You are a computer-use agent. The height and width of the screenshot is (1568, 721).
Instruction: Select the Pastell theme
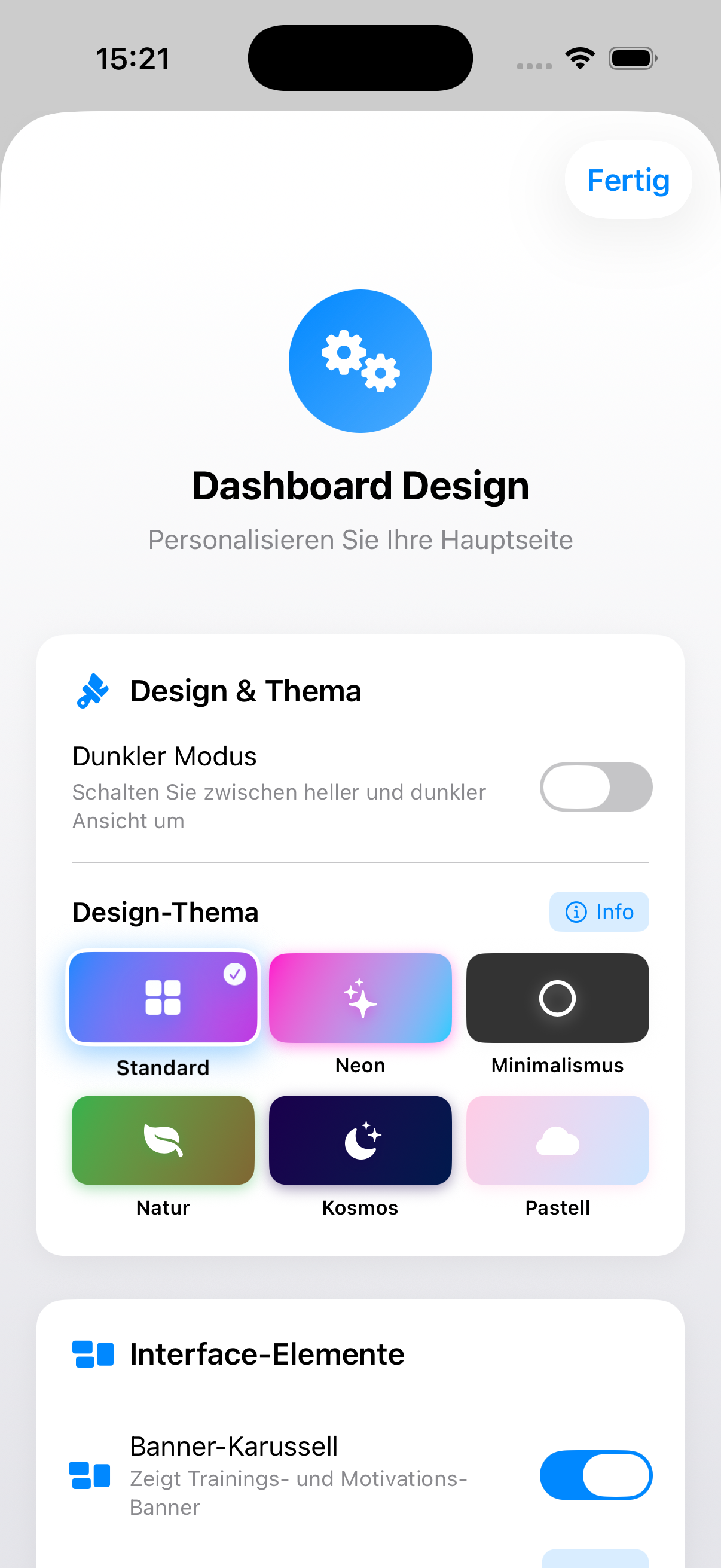557,1140
